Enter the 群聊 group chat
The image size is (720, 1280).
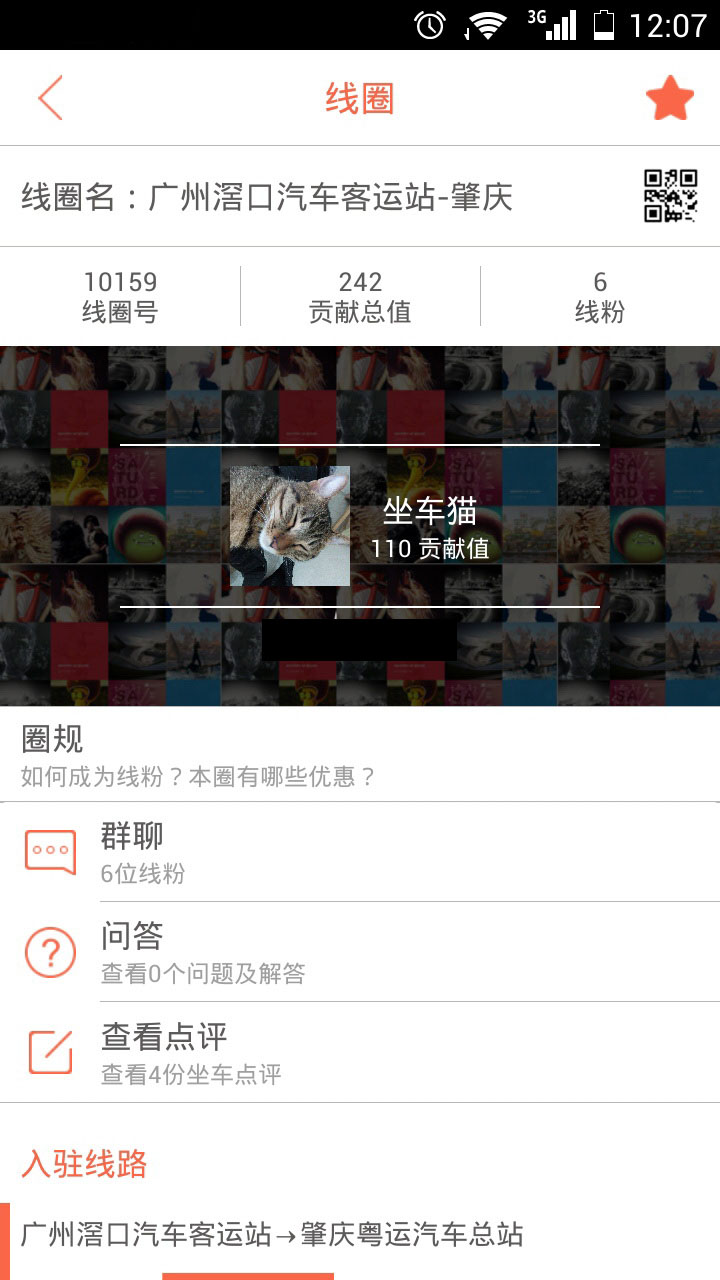pyautogui.click(x=360, y=853)
